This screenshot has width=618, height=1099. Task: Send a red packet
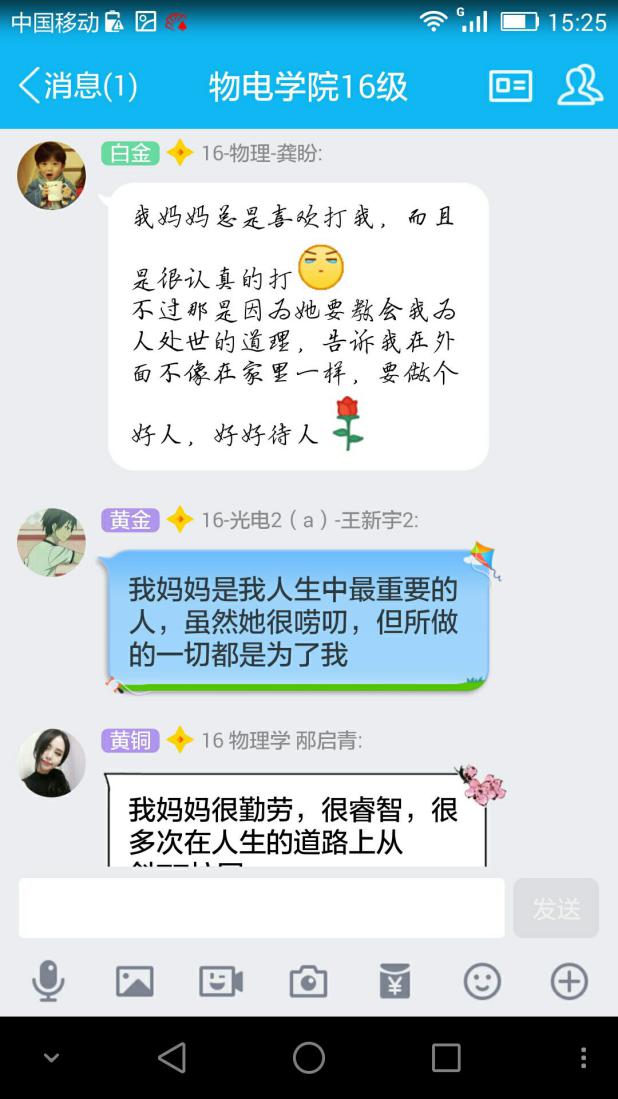(395, 981)
